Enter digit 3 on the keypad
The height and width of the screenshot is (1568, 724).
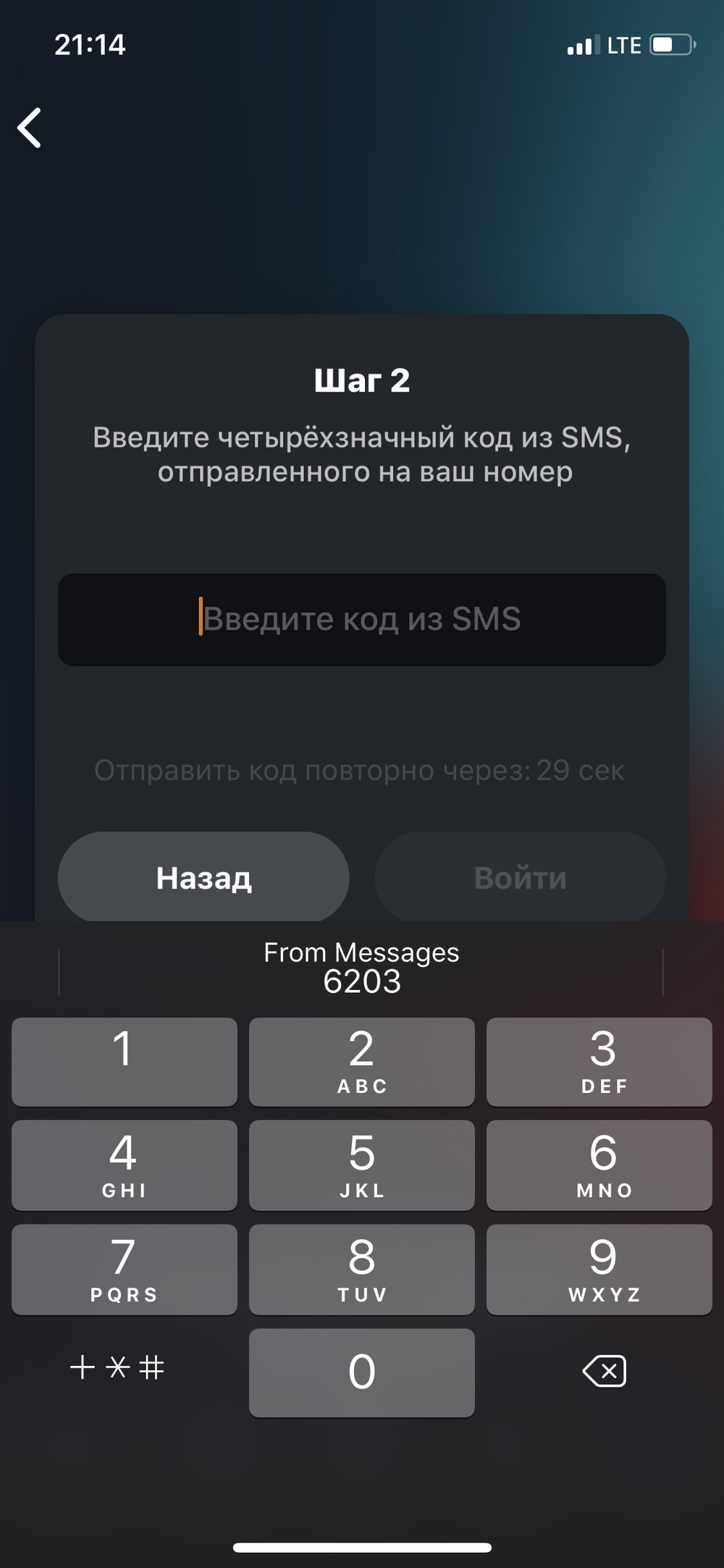pos(599,1062)
